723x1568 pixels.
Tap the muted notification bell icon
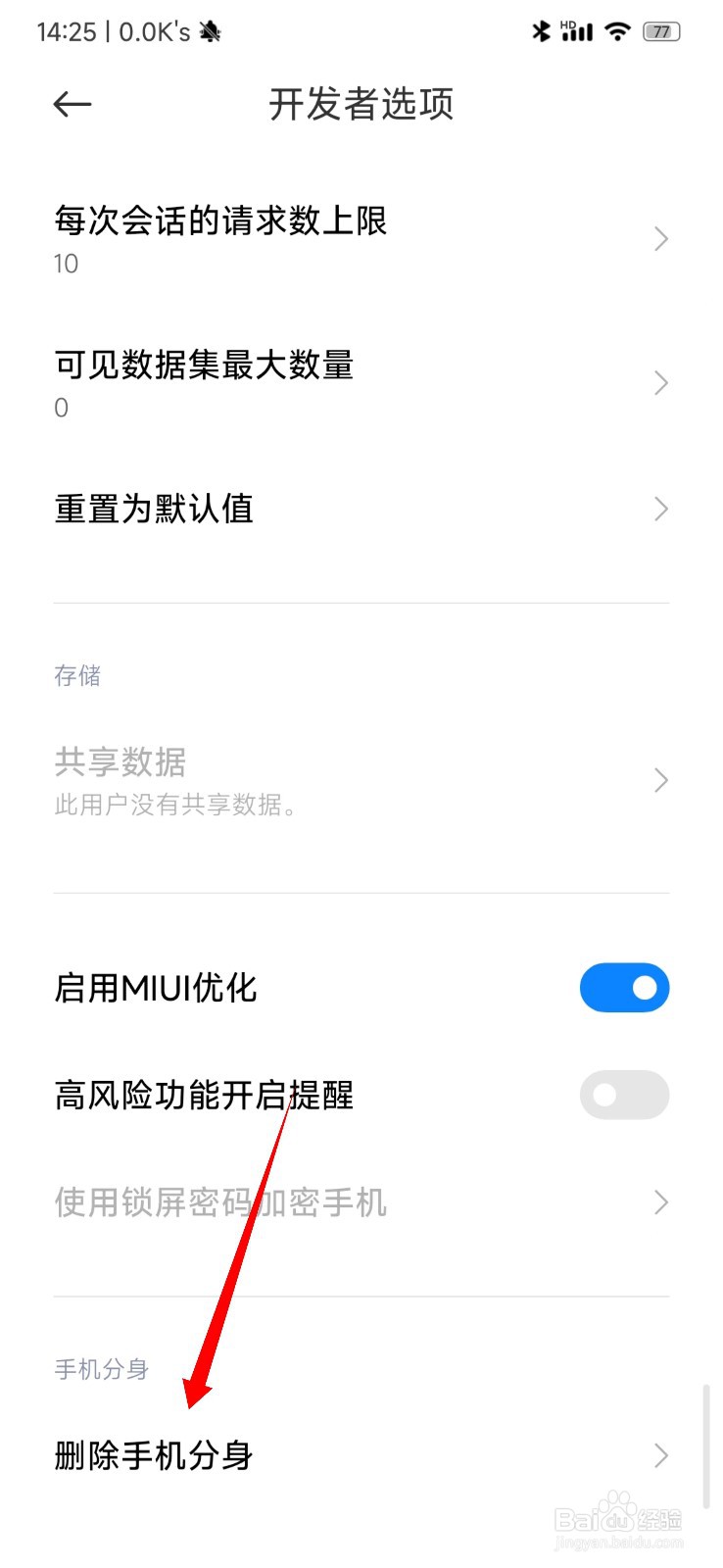coord(209,31)
